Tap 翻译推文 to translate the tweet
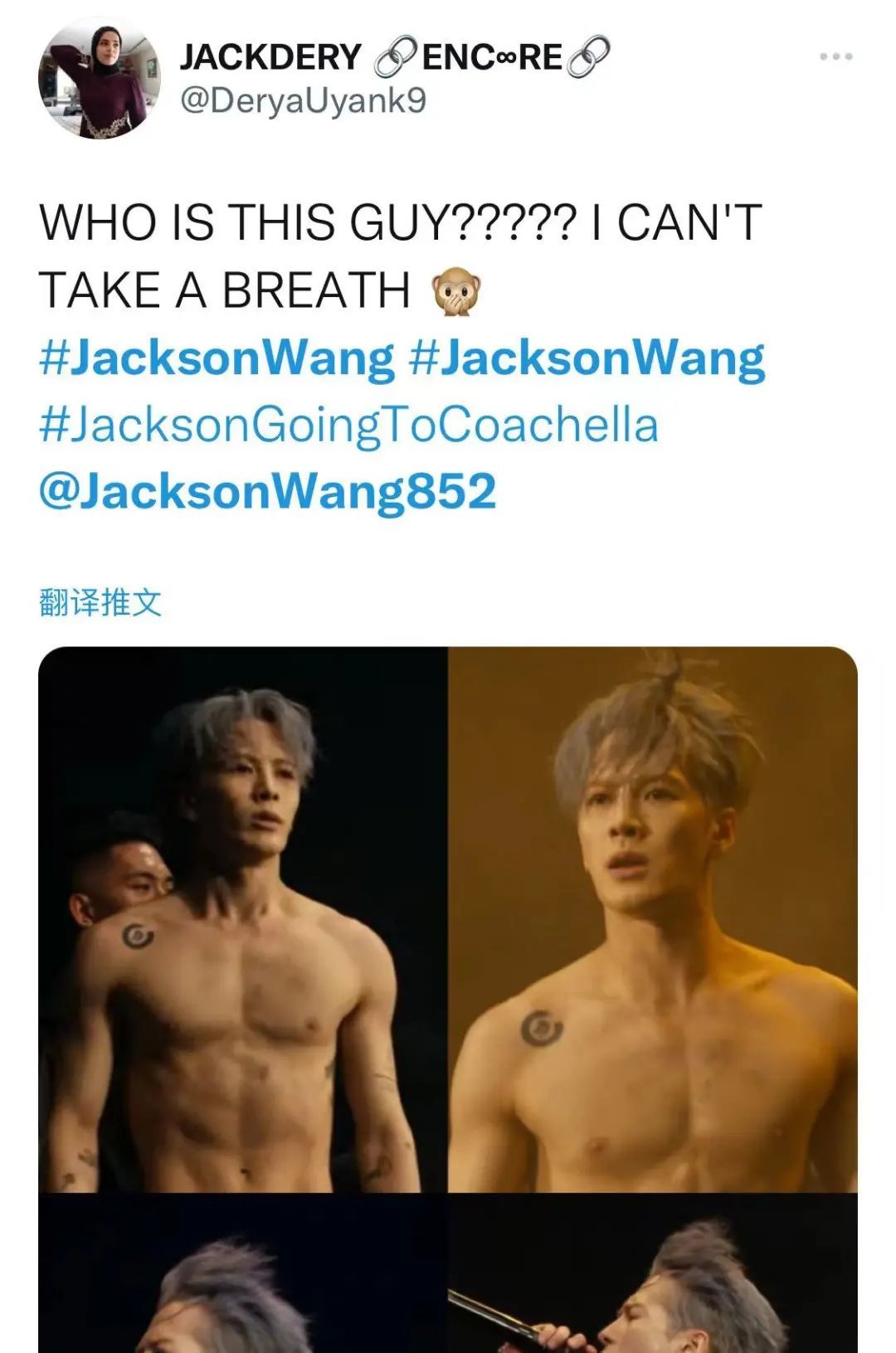 point(100,602)
